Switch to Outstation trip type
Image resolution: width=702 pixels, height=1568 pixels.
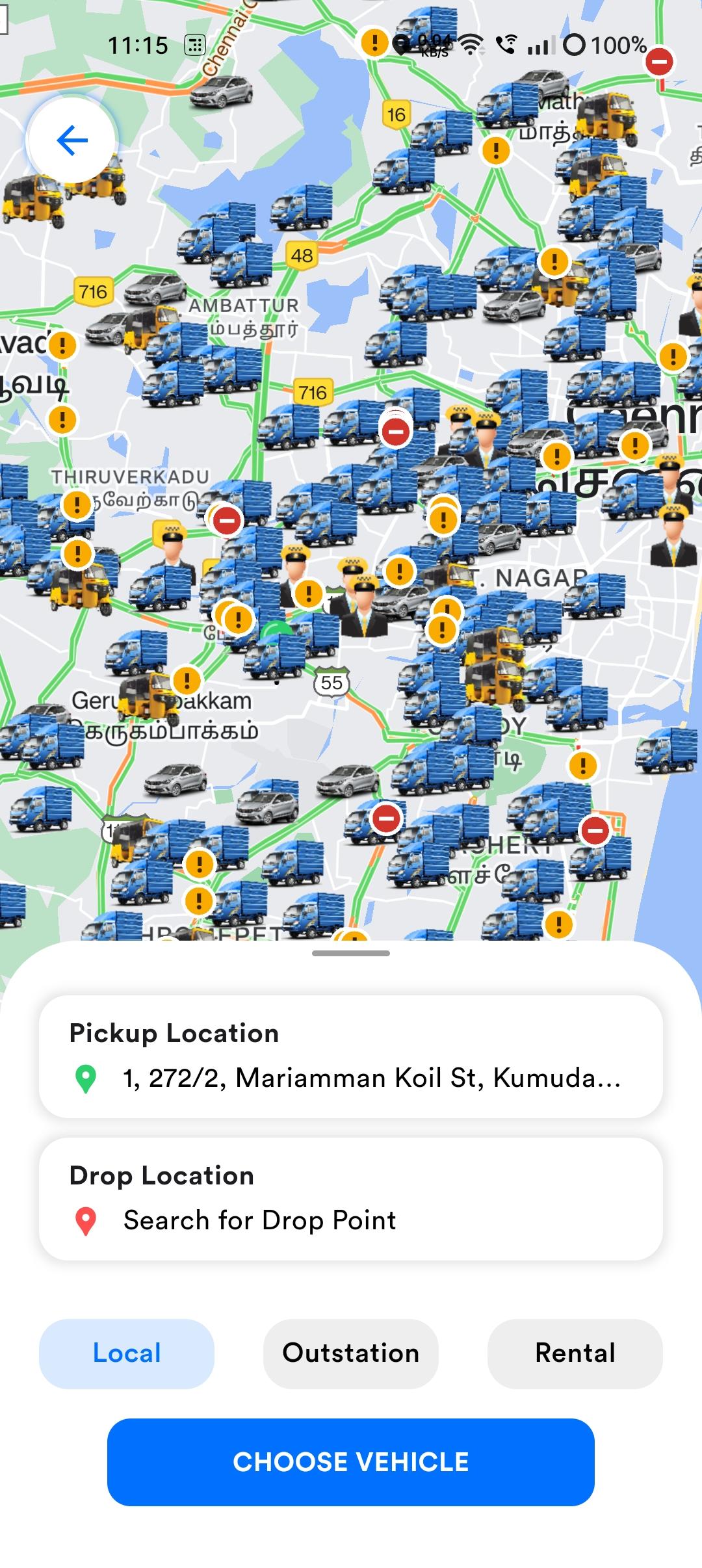[351, 1353]
